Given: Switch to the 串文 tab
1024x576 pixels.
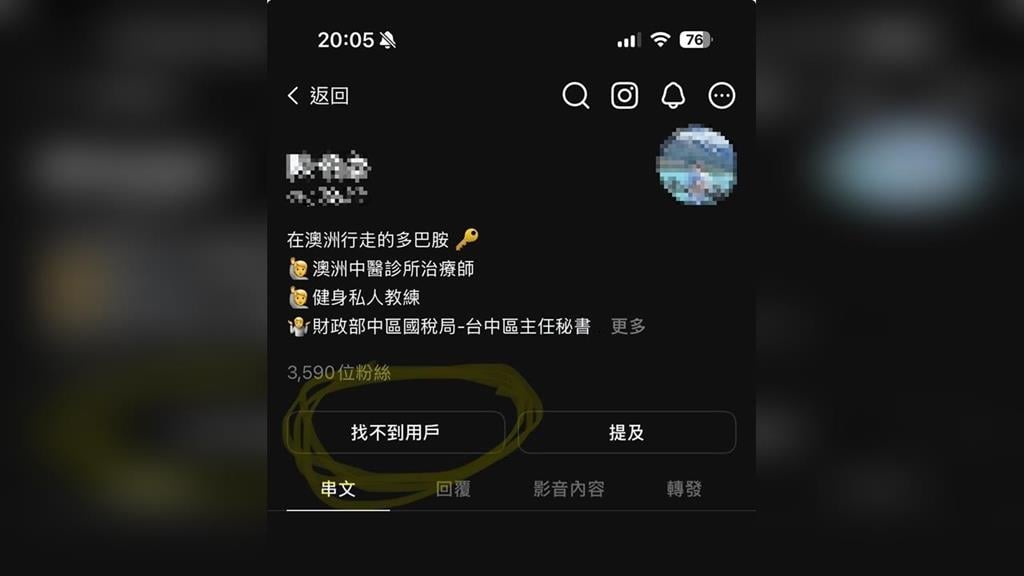Looking at the screenshot, I should click(338, 489).
